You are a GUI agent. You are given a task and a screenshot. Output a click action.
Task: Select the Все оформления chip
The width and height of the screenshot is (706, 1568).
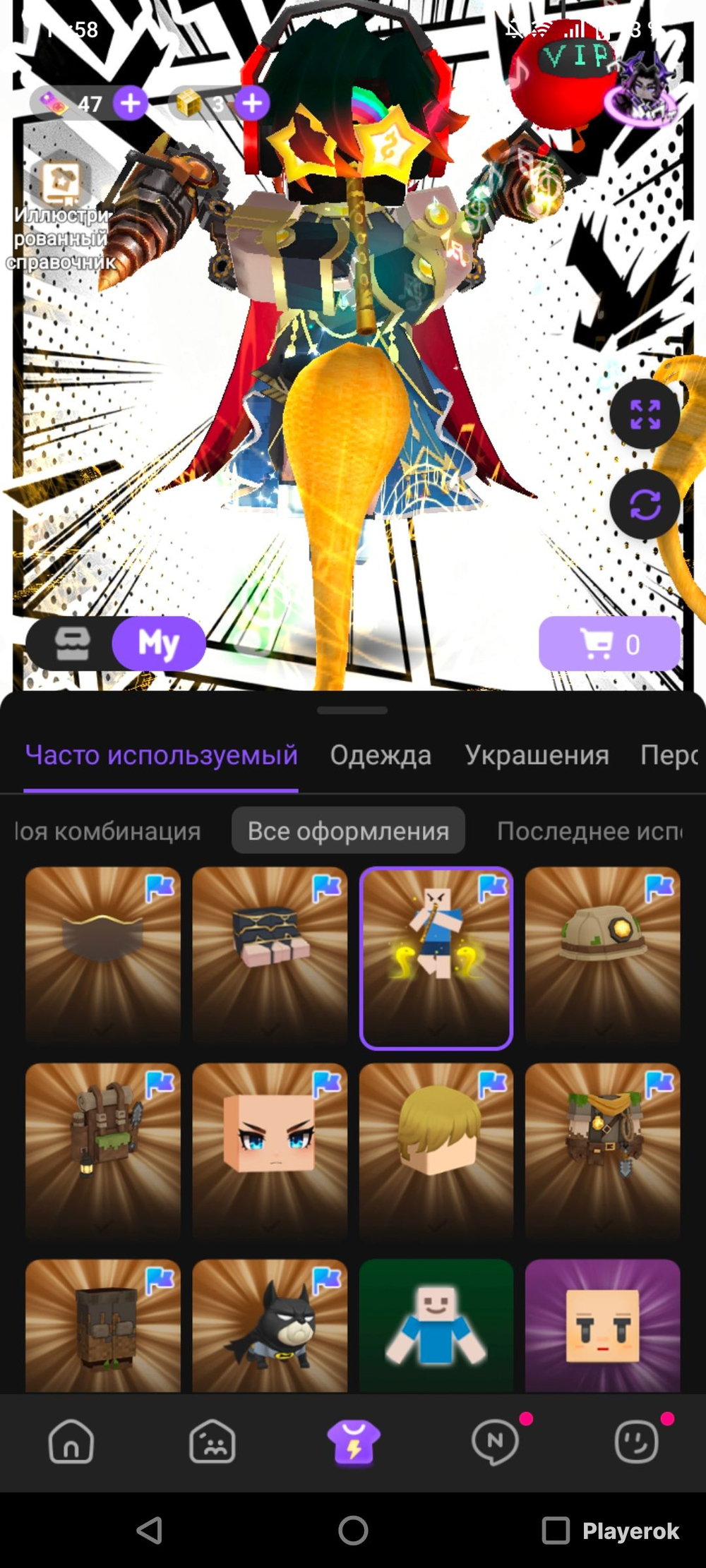pyautogui.click(x=348, y=831)
